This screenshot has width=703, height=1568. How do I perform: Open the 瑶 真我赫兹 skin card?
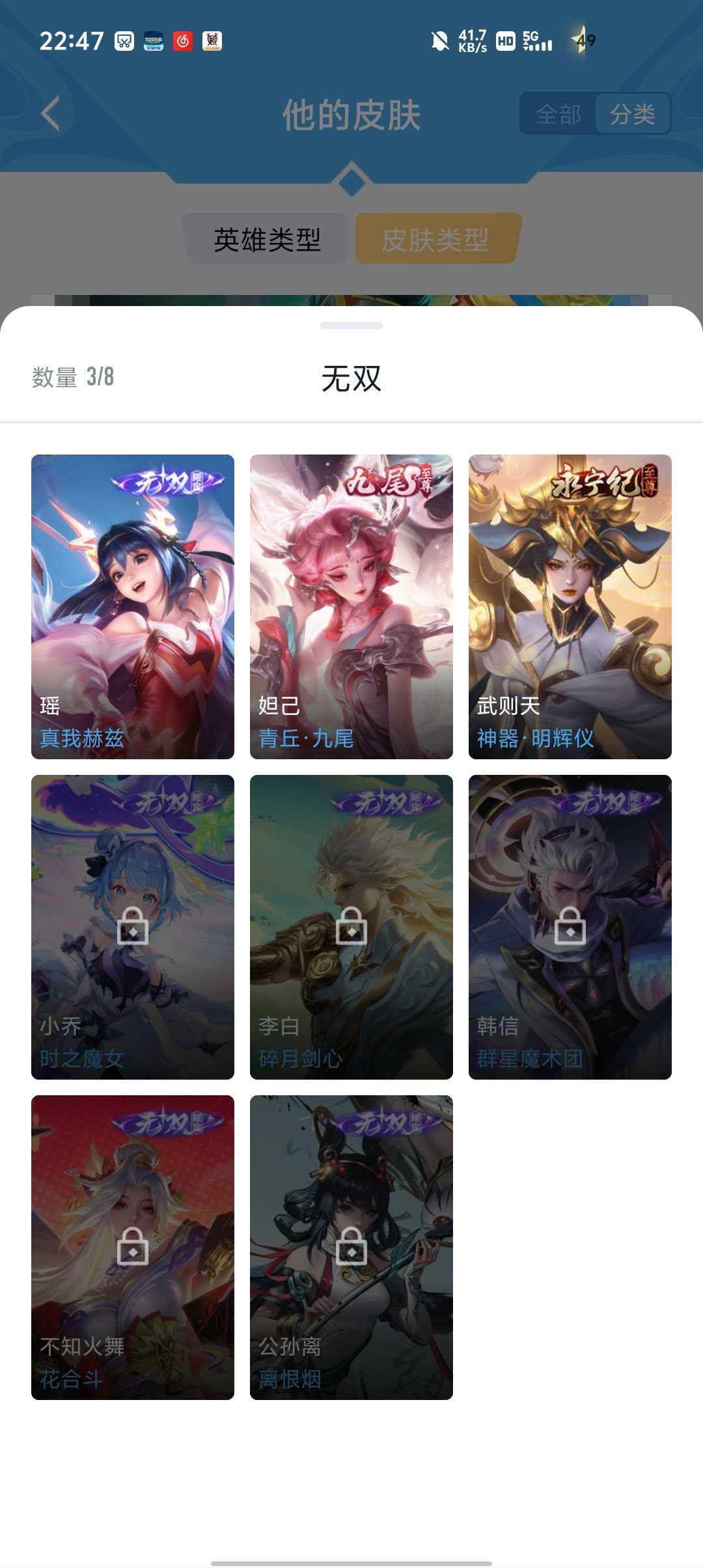[133, 606]
